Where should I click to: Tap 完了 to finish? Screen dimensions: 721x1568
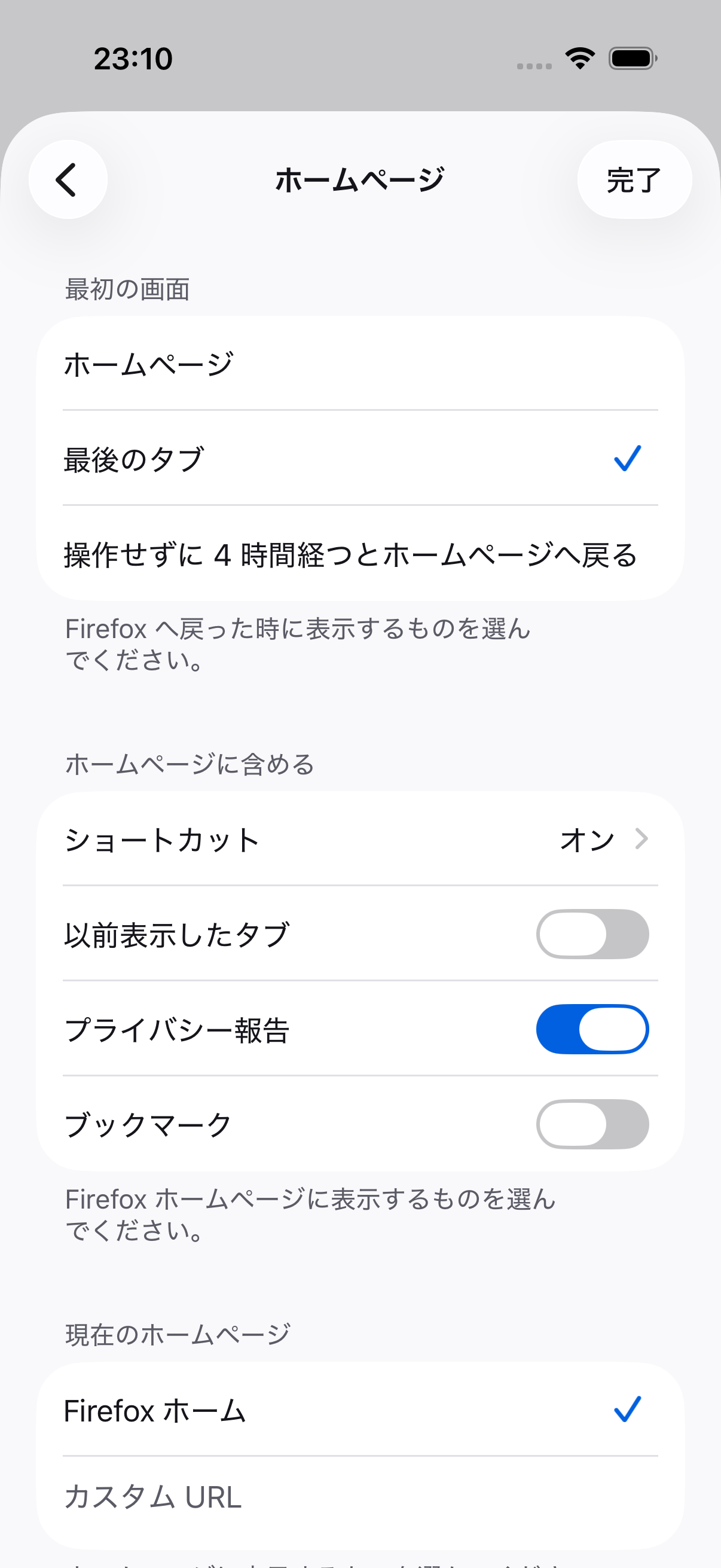[634, 179]
